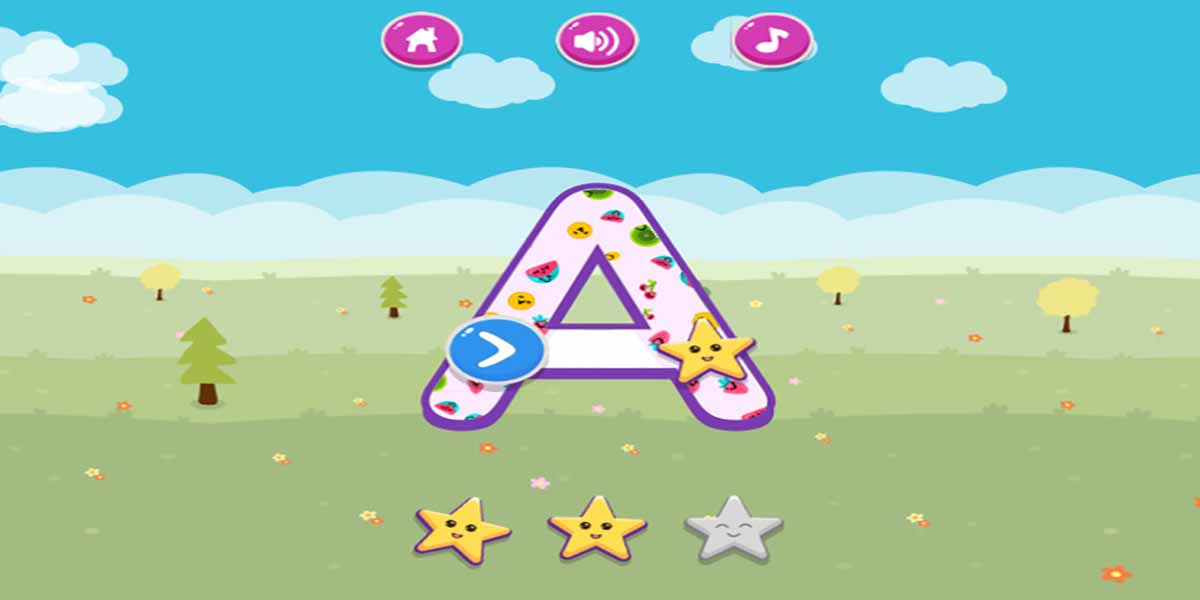
Task: Tap the blue arrow tracing handle
Action: (495, 350)
